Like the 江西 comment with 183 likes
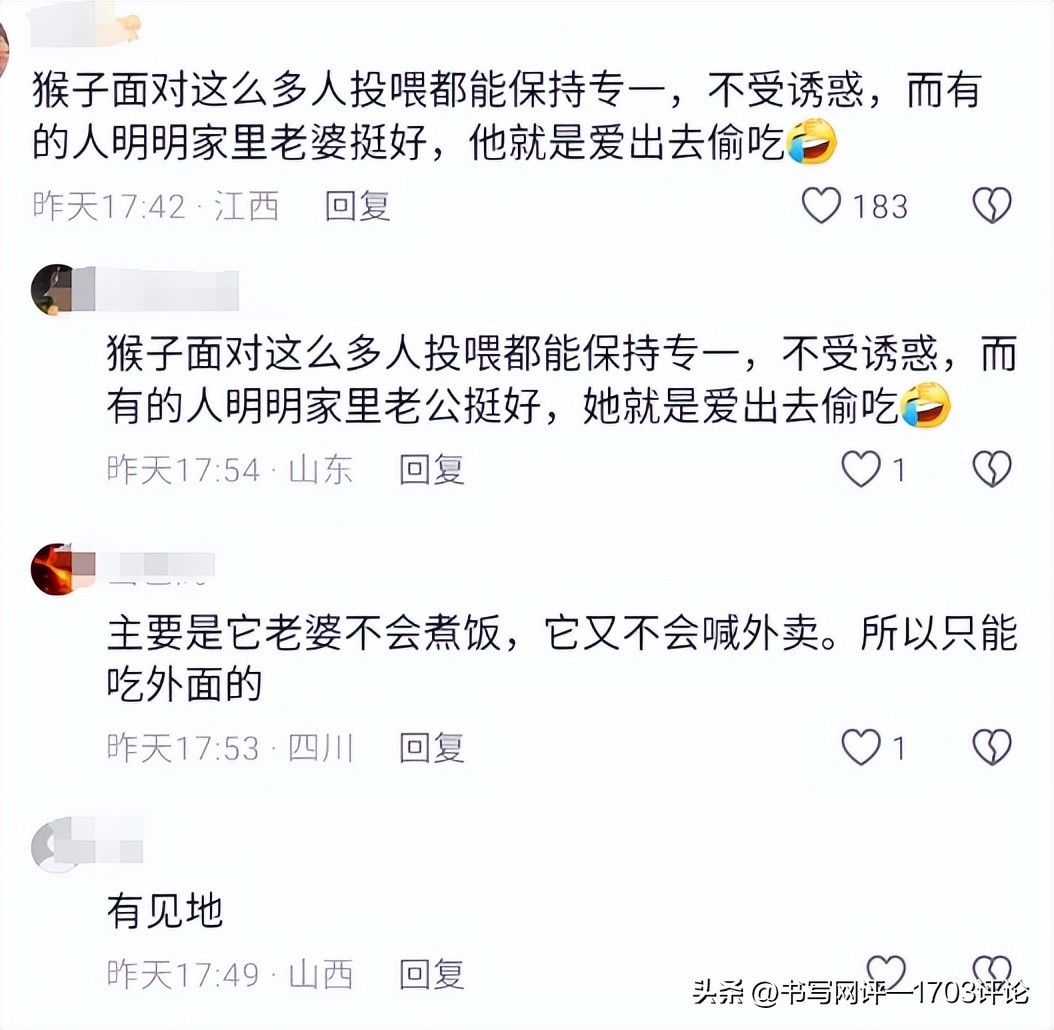The image size is (1054, 1030). pos(822,206)
